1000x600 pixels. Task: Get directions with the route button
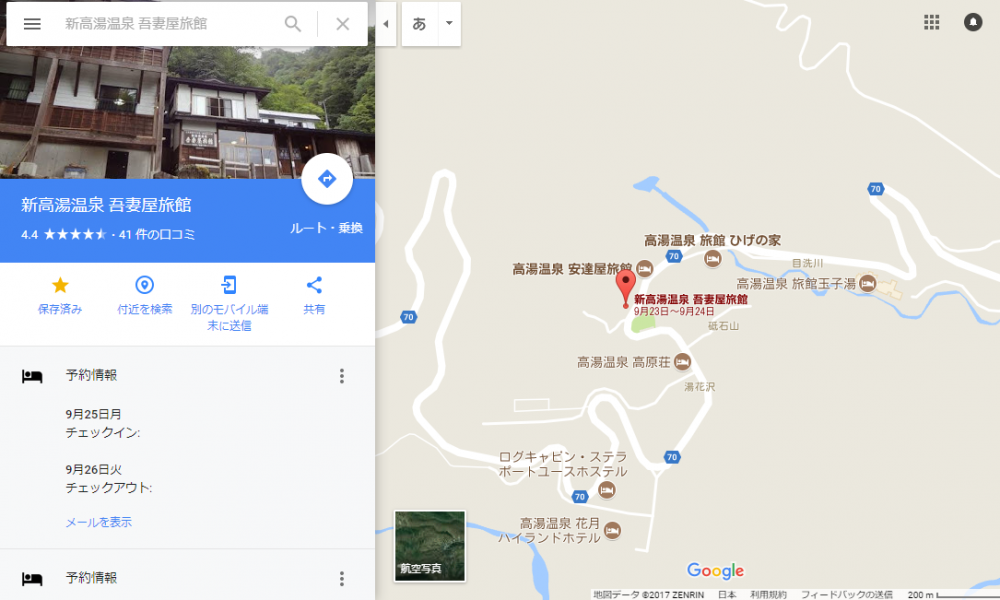pyautogui.click(x=327, y=180)
